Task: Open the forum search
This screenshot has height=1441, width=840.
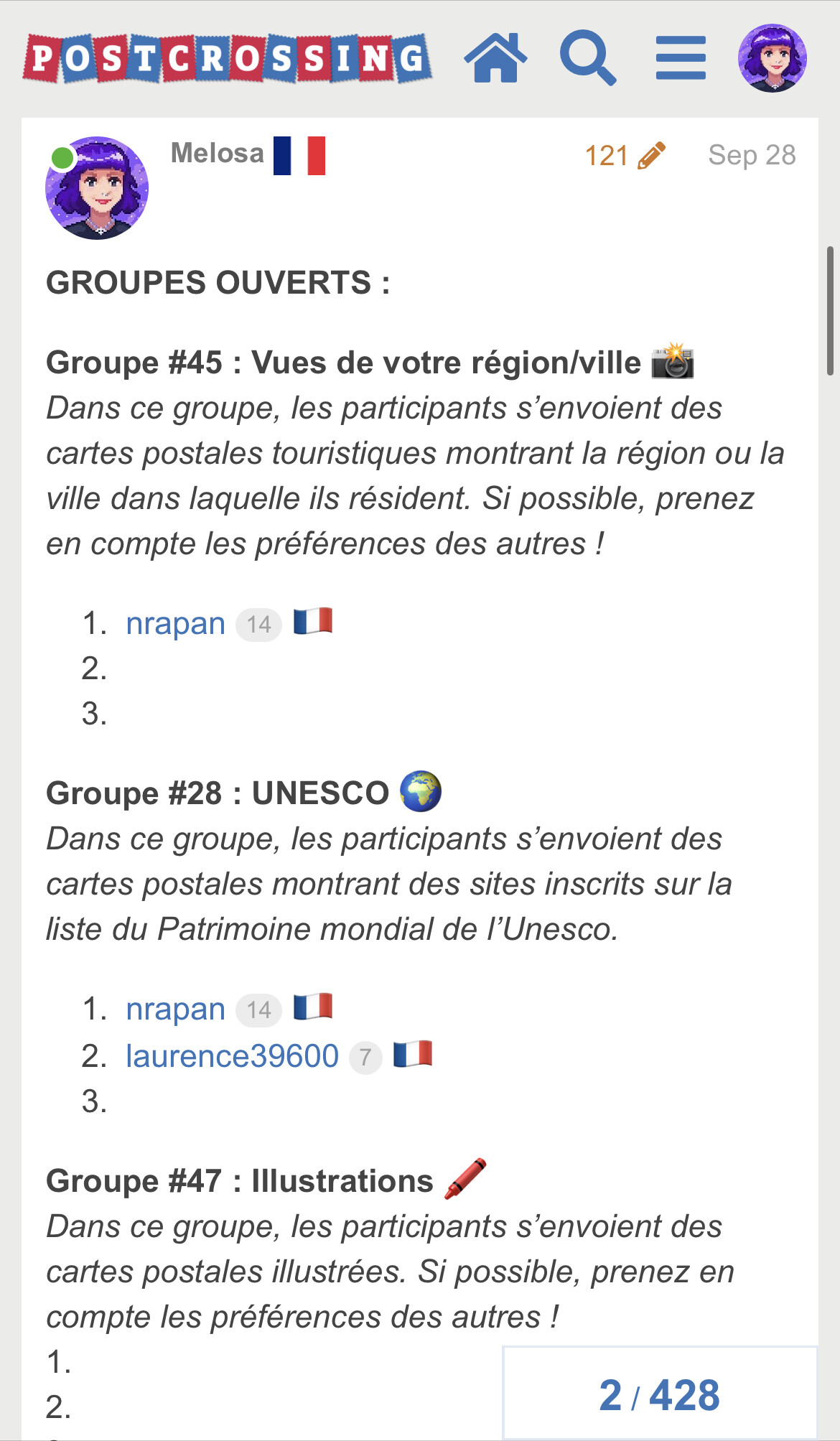Action: click(587, 58)
